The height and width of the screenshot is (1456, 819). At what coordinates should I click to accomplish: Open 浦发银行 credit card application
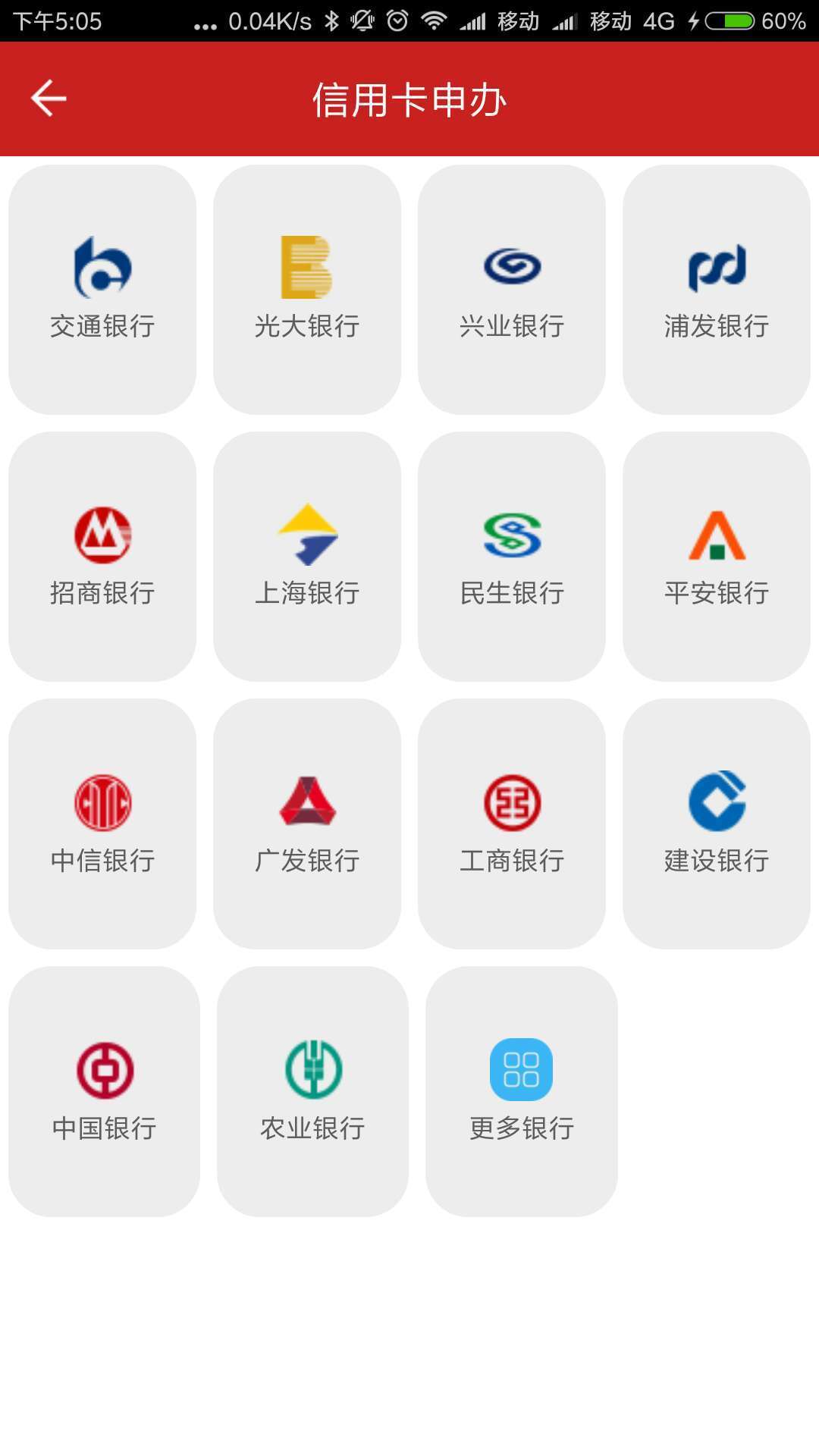717,290
